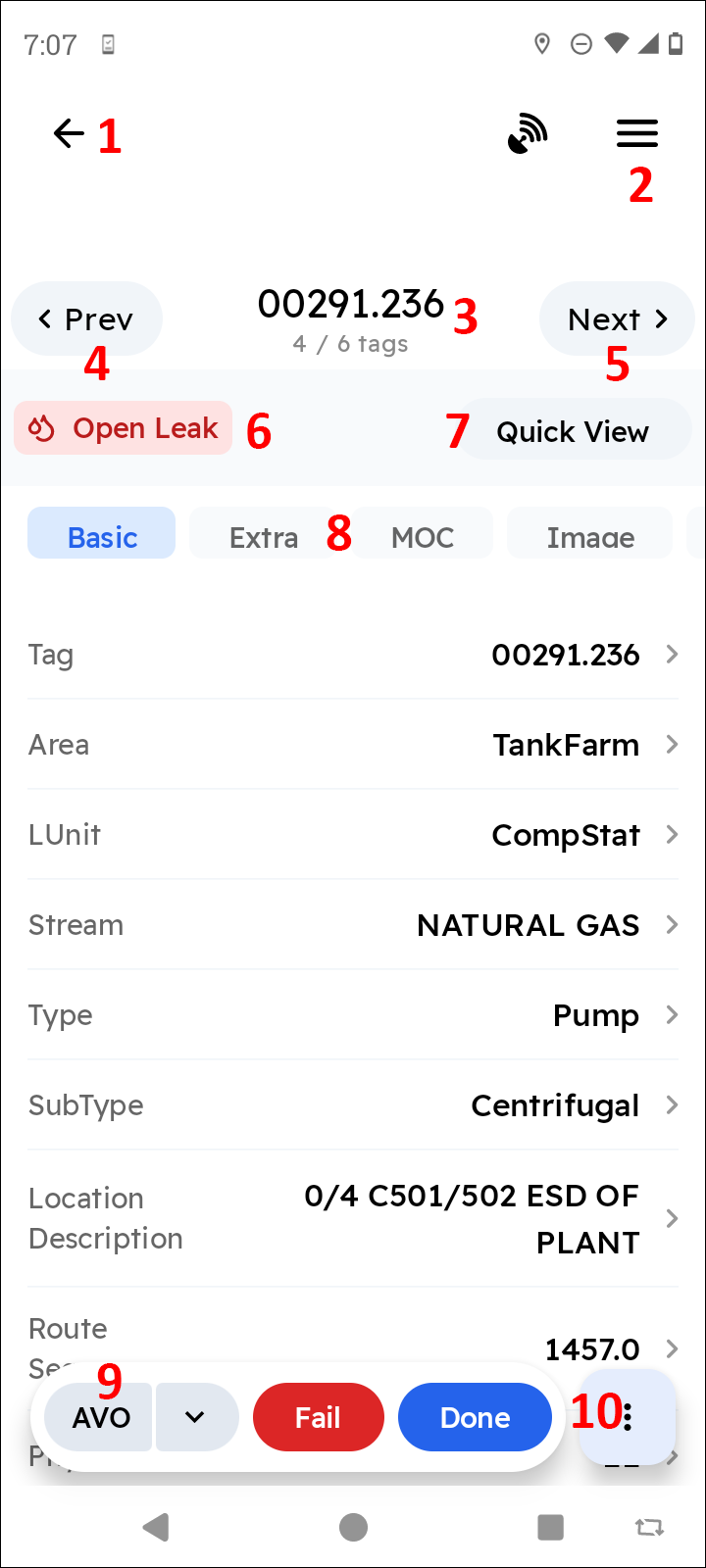Image resolution: width=706 pixels, height=1568 pixels.
Task: Tap the Android recents square button
Action: (x=550, y=1526)
